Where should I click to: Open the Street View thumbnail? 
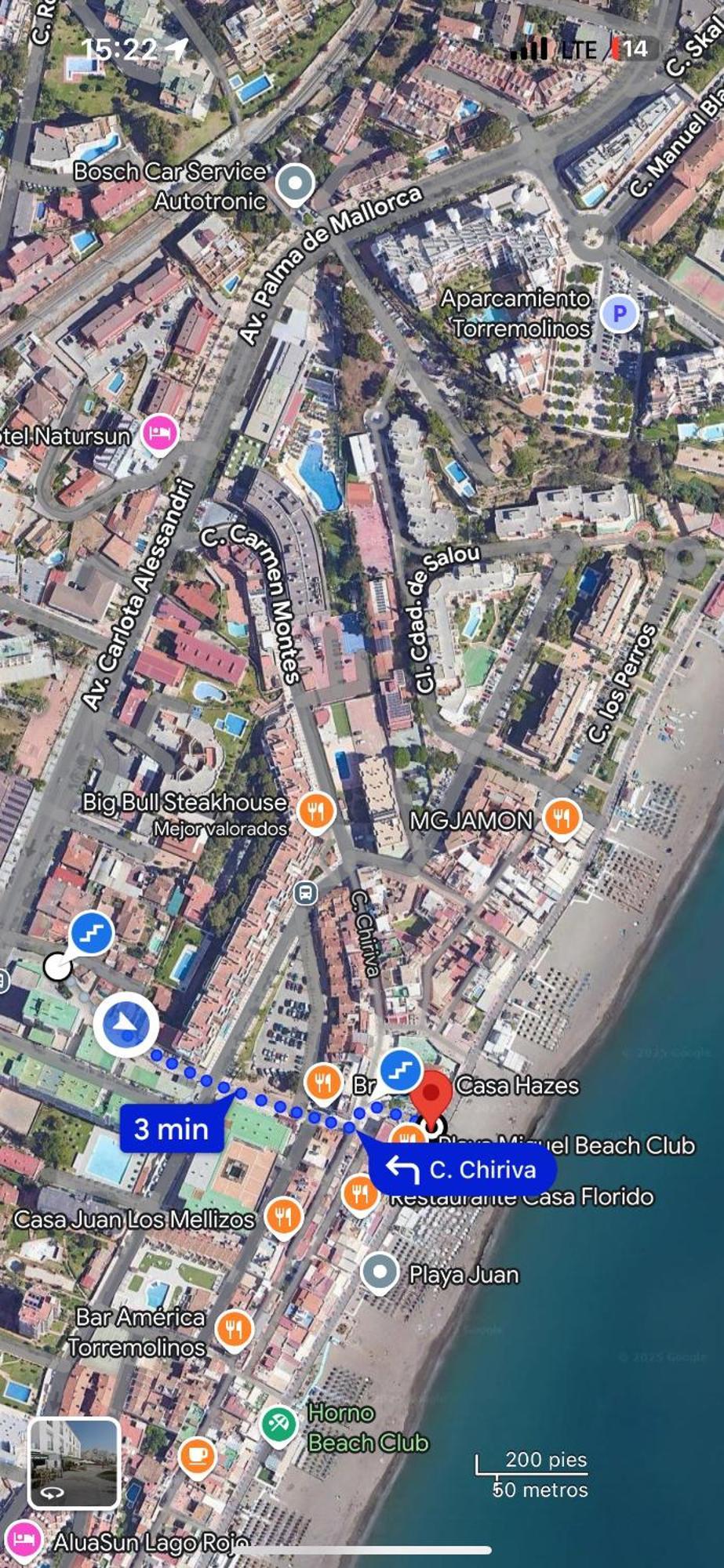point(74,1463)
